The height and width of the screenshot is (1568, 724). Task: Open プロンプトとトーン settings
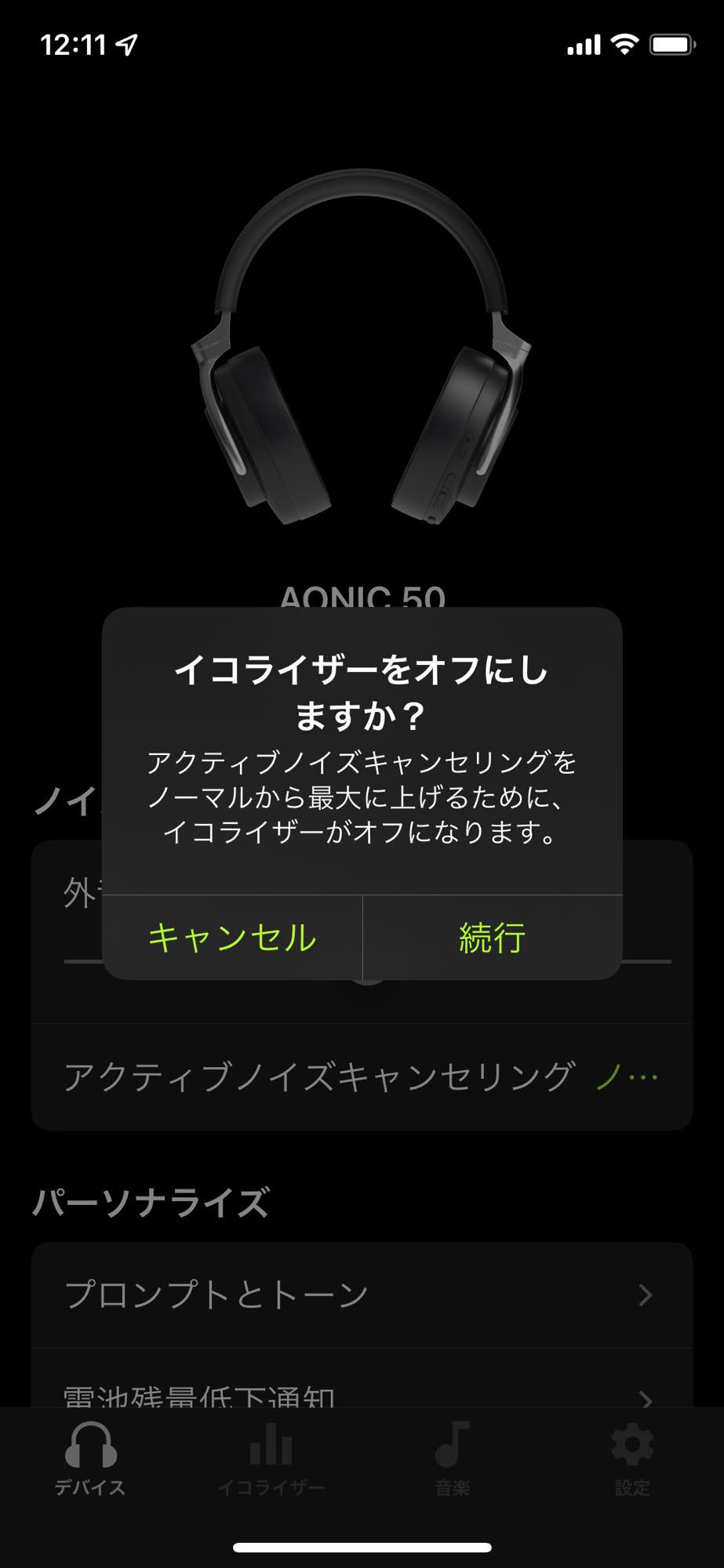[x=362, y=1294]
